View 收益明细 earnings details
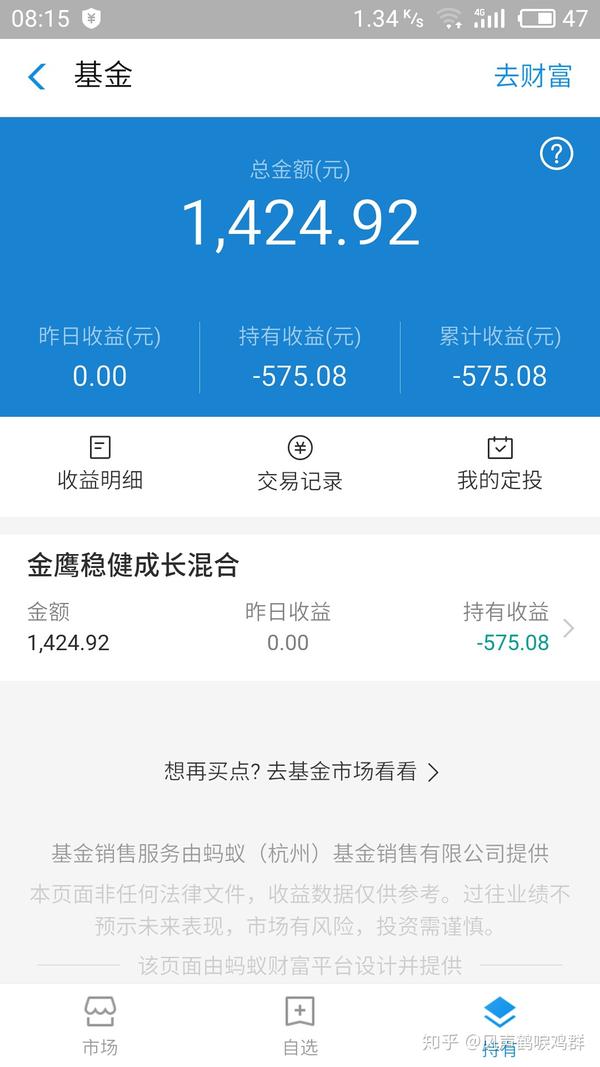Image resolution: width=600 pixels, height=1067 pixels. (100, 464)
